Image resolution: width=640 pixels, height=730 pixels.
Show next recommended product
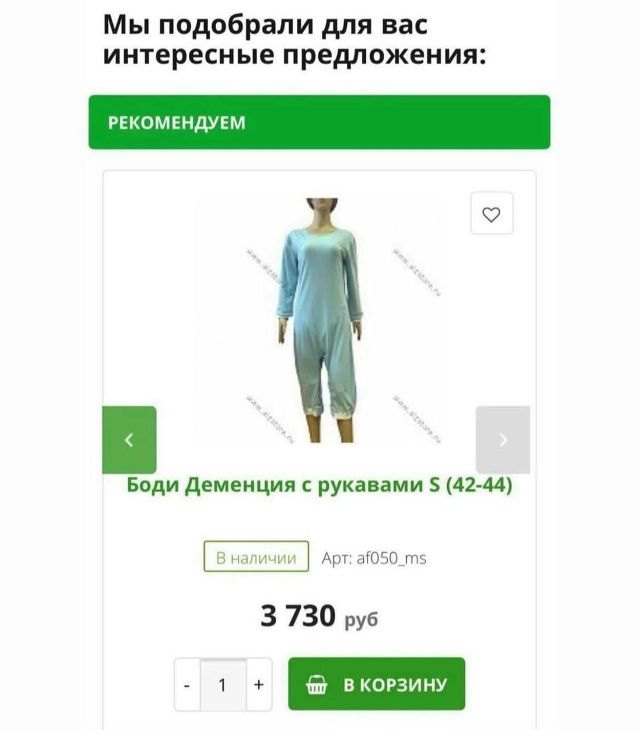pyautogui.click(x=502, y=440)
